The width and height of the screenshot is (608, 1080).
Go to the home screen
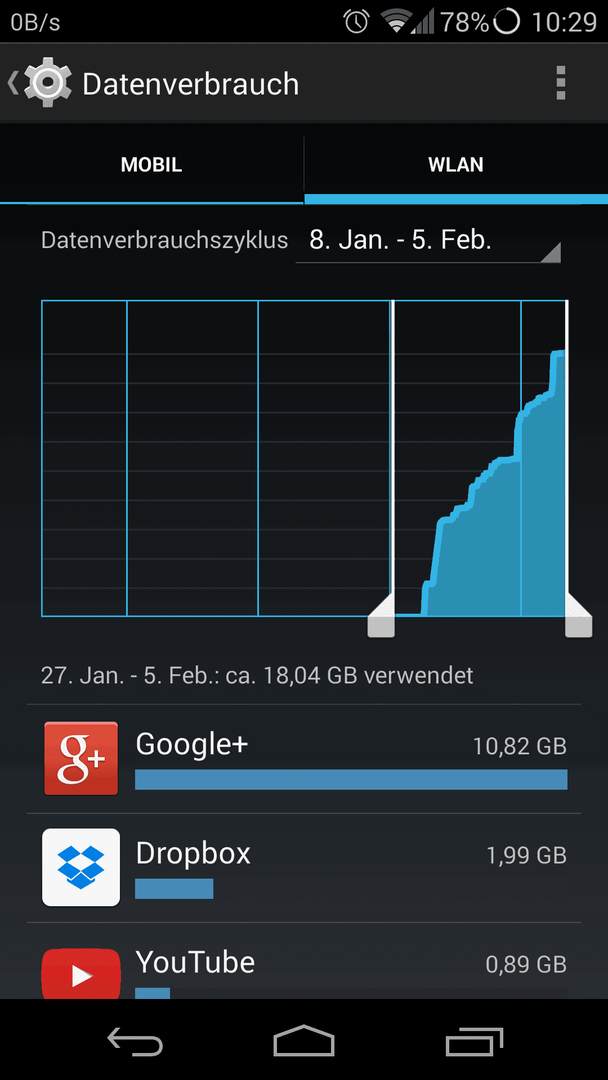pos(304,1040)
